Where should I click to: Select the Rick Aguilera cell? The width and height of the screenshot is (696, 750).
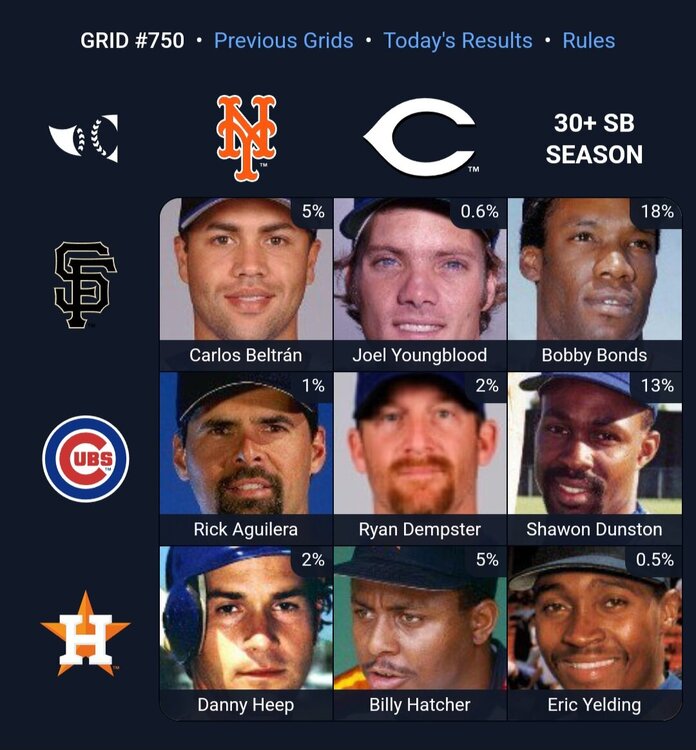(x=246, y=459)
